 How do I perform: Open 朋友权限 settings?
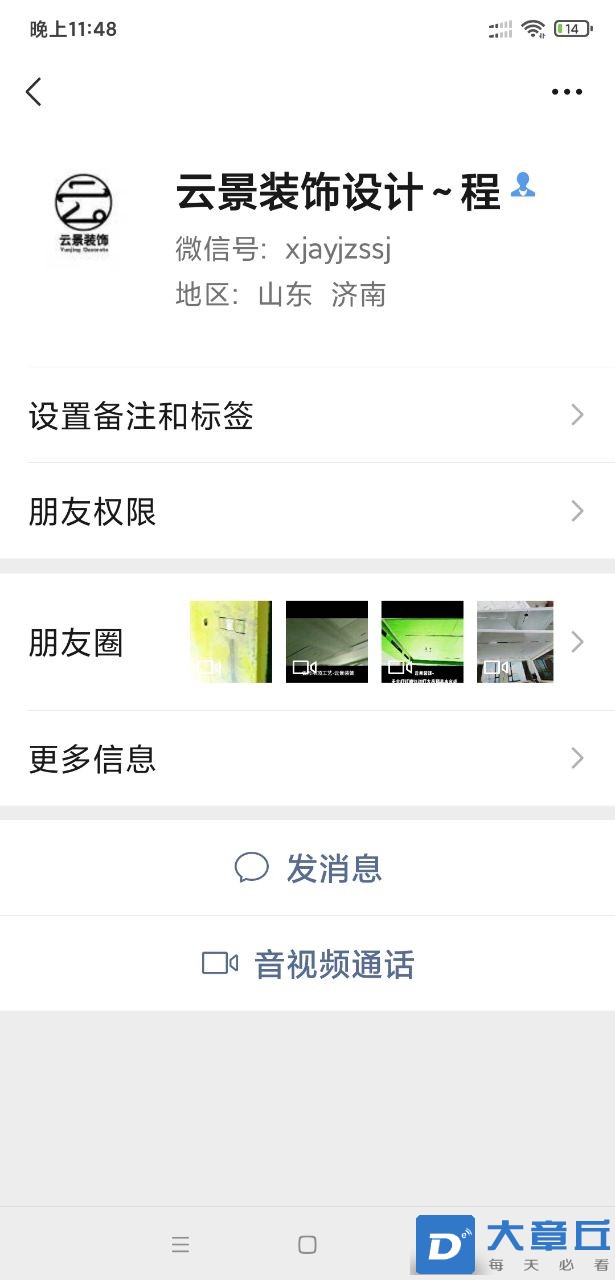(307, 512)
